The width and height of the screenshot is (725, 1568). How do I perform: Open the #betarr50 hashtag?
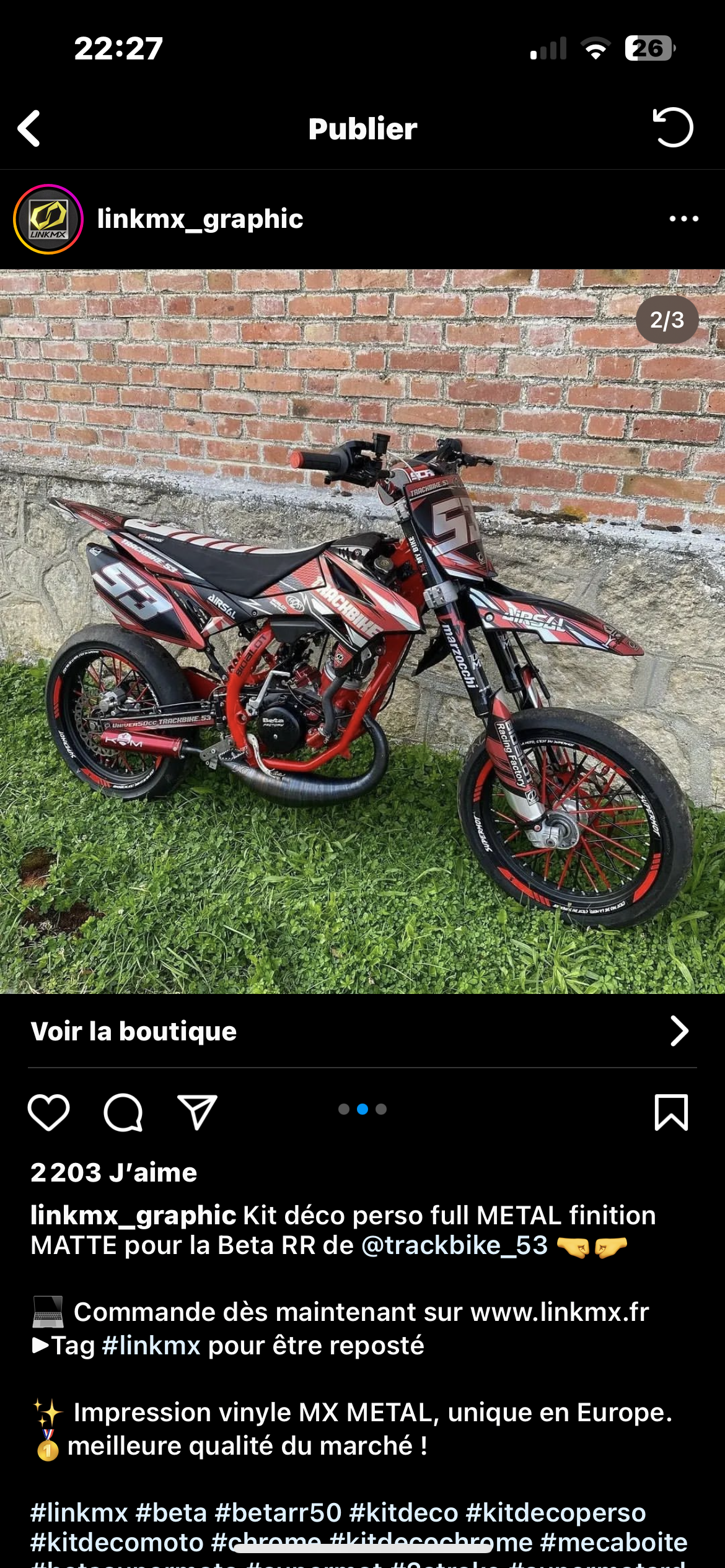point(278,1513)
